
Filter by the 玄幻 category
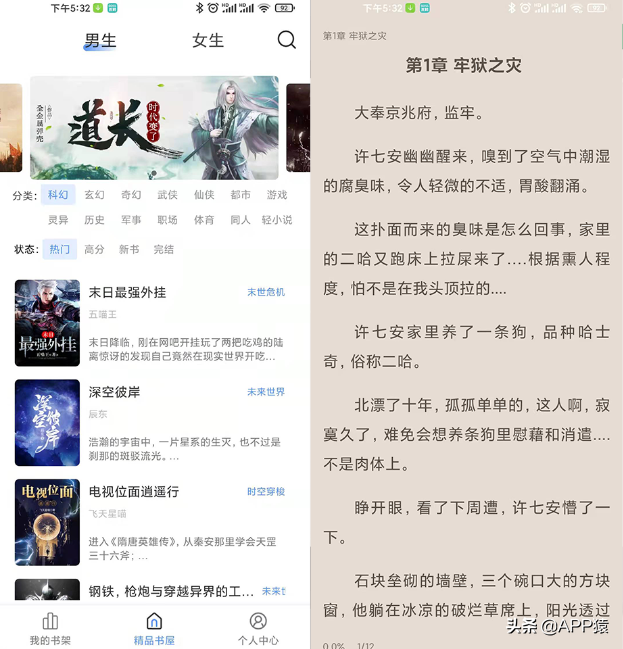[94, 195]
